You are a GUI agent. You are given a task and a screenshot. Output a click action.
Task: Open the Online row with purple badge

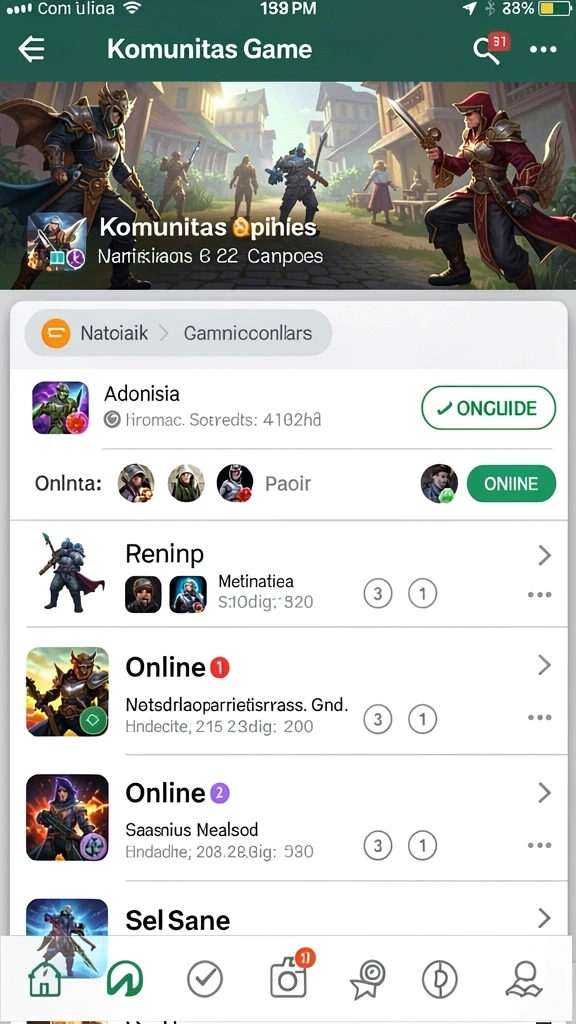click(x=289, y=817)
